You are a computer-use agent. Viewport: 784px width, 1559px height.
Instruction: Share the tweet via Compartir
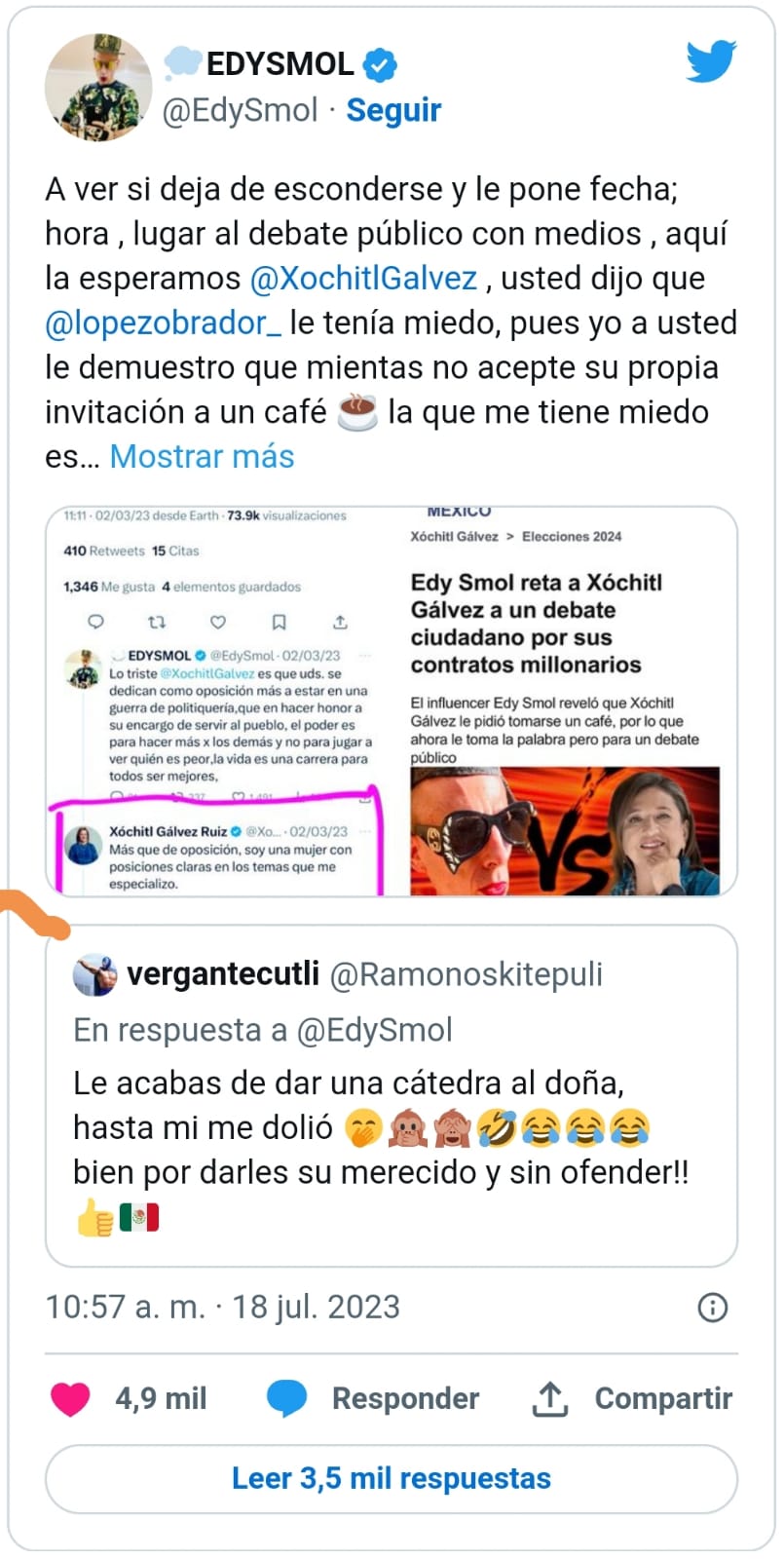point(632,1399)
